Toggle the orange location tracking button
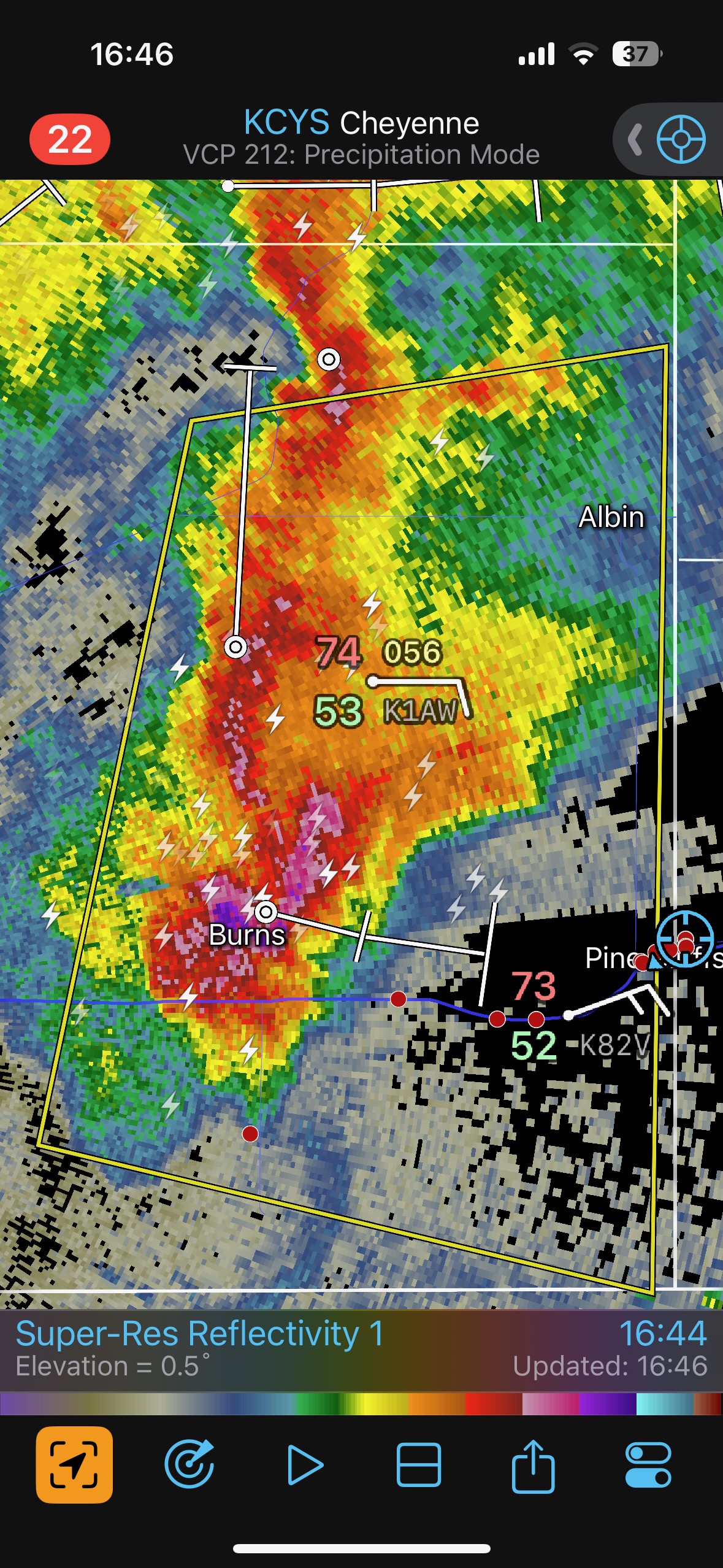The image size is (723, 1568). [74, 1465]
